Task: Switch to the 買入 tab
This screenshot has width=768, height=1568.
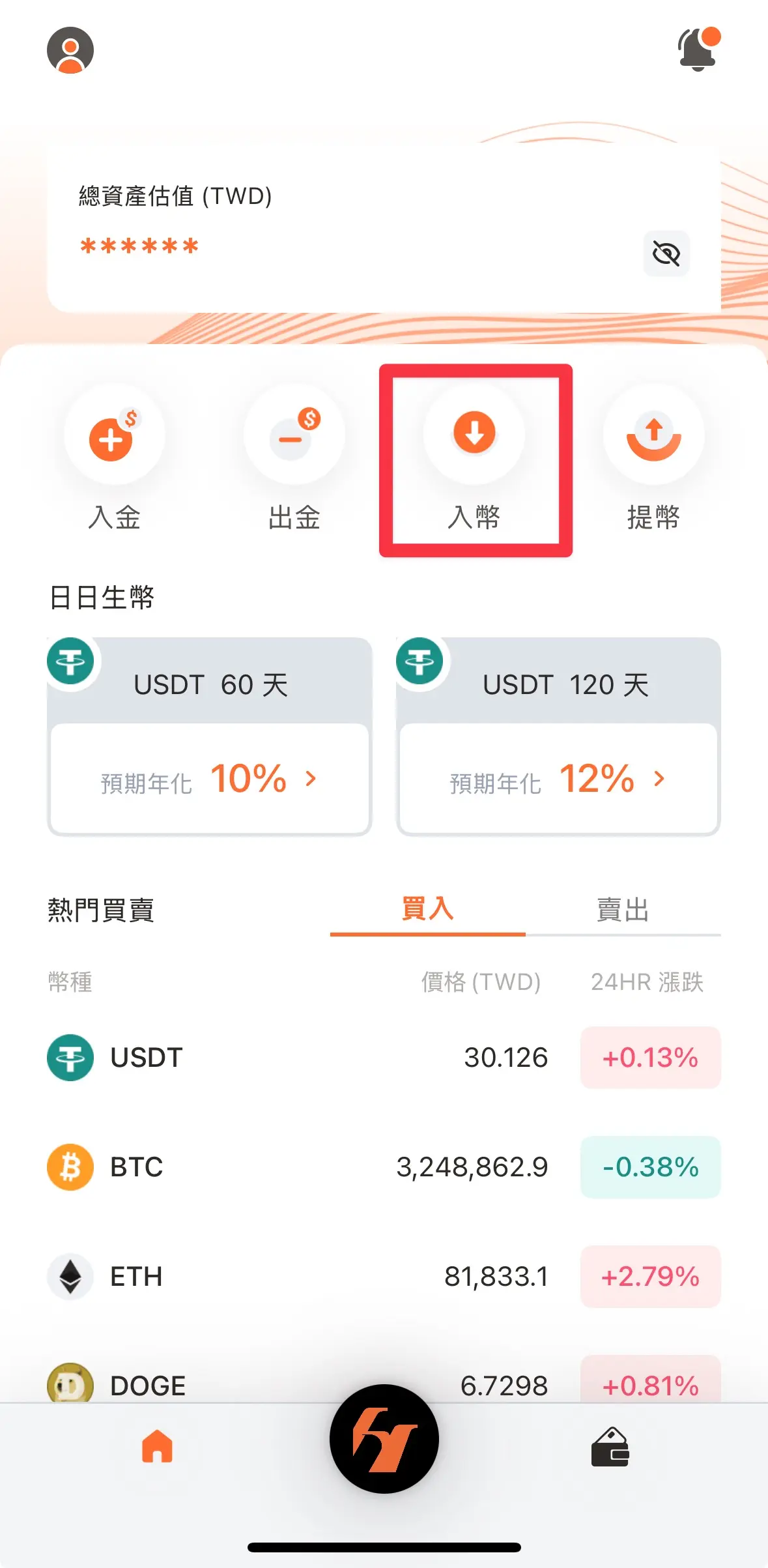Action: point(427,909)
